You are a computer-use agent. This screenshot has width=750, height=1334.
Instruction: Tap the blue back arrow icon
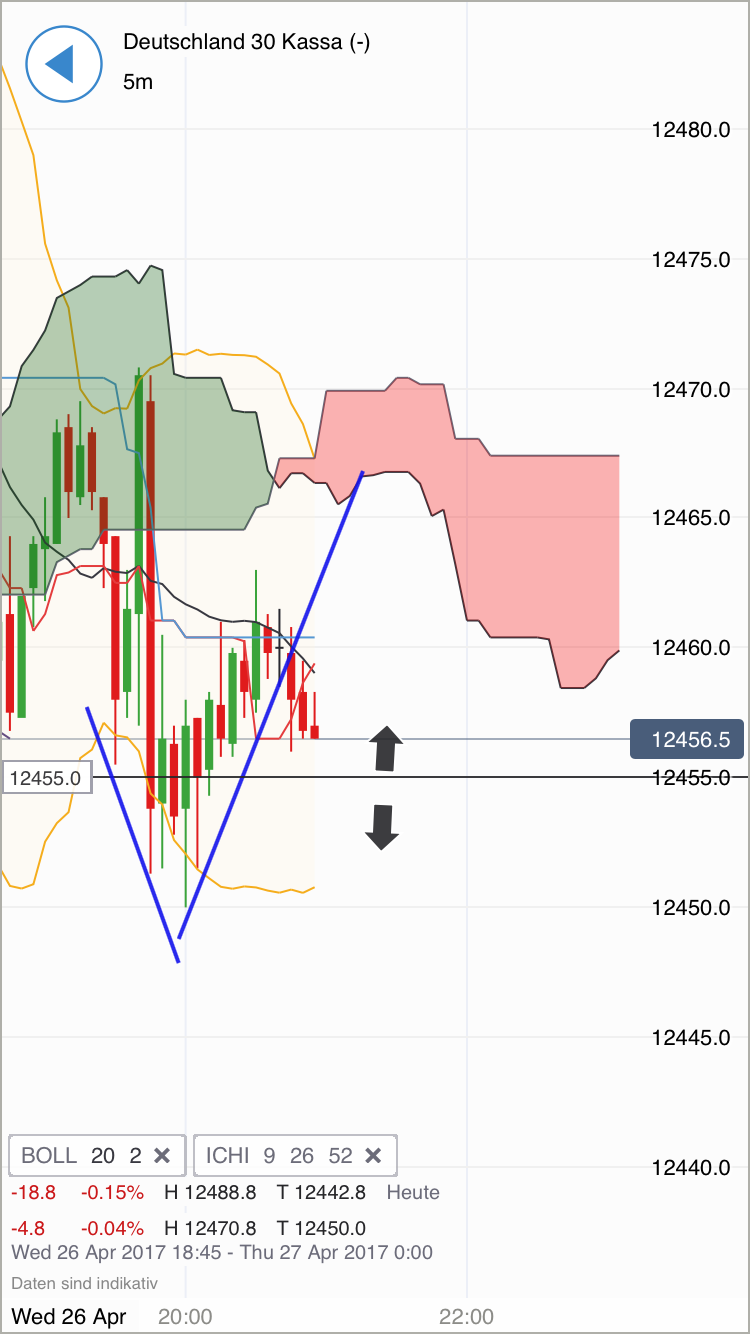(63, 63)
